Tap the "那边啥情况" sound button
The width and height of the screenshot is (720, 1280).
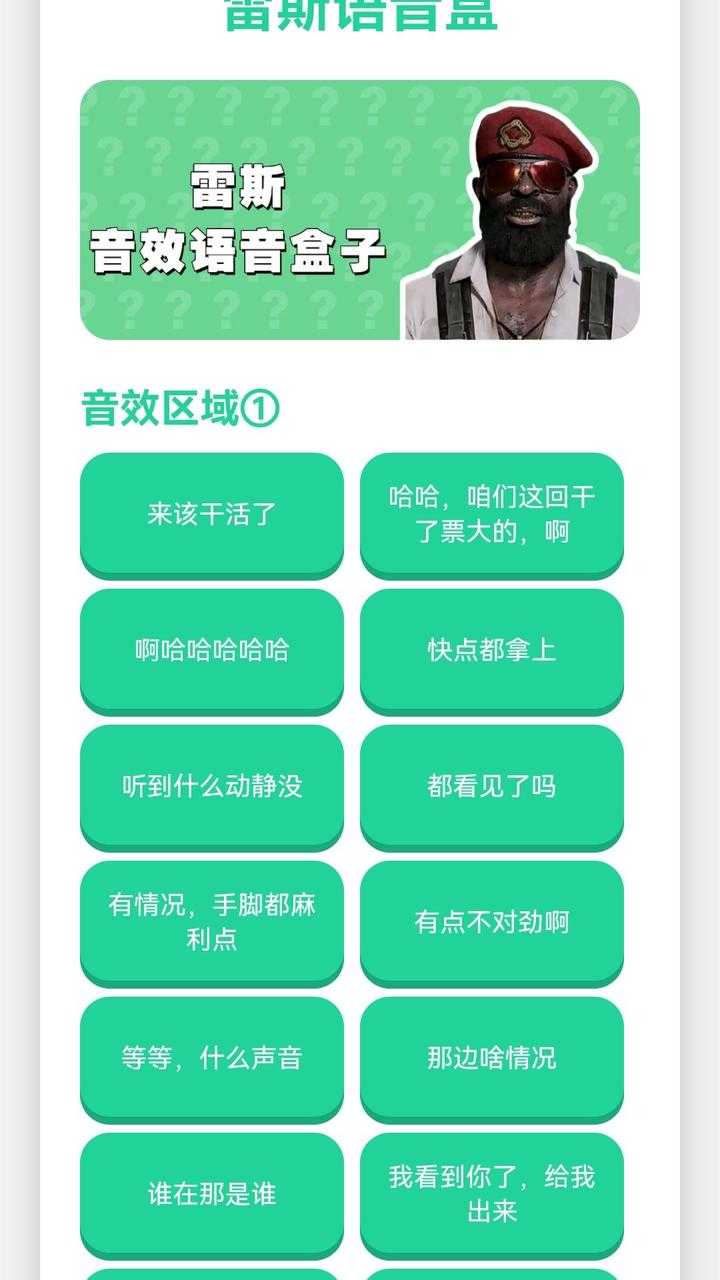pyautogui.click(x=491, y=1058)
